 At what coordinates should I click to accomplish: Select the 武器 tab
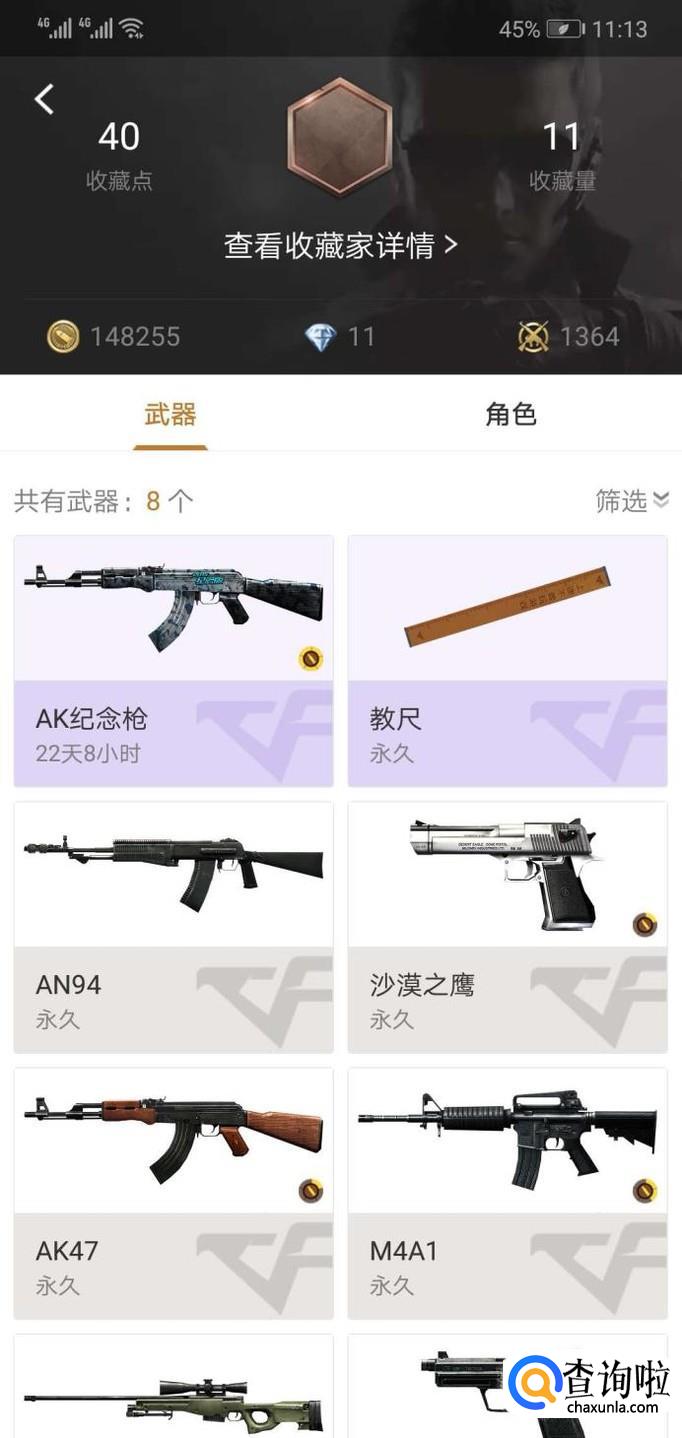pos(170,414)
